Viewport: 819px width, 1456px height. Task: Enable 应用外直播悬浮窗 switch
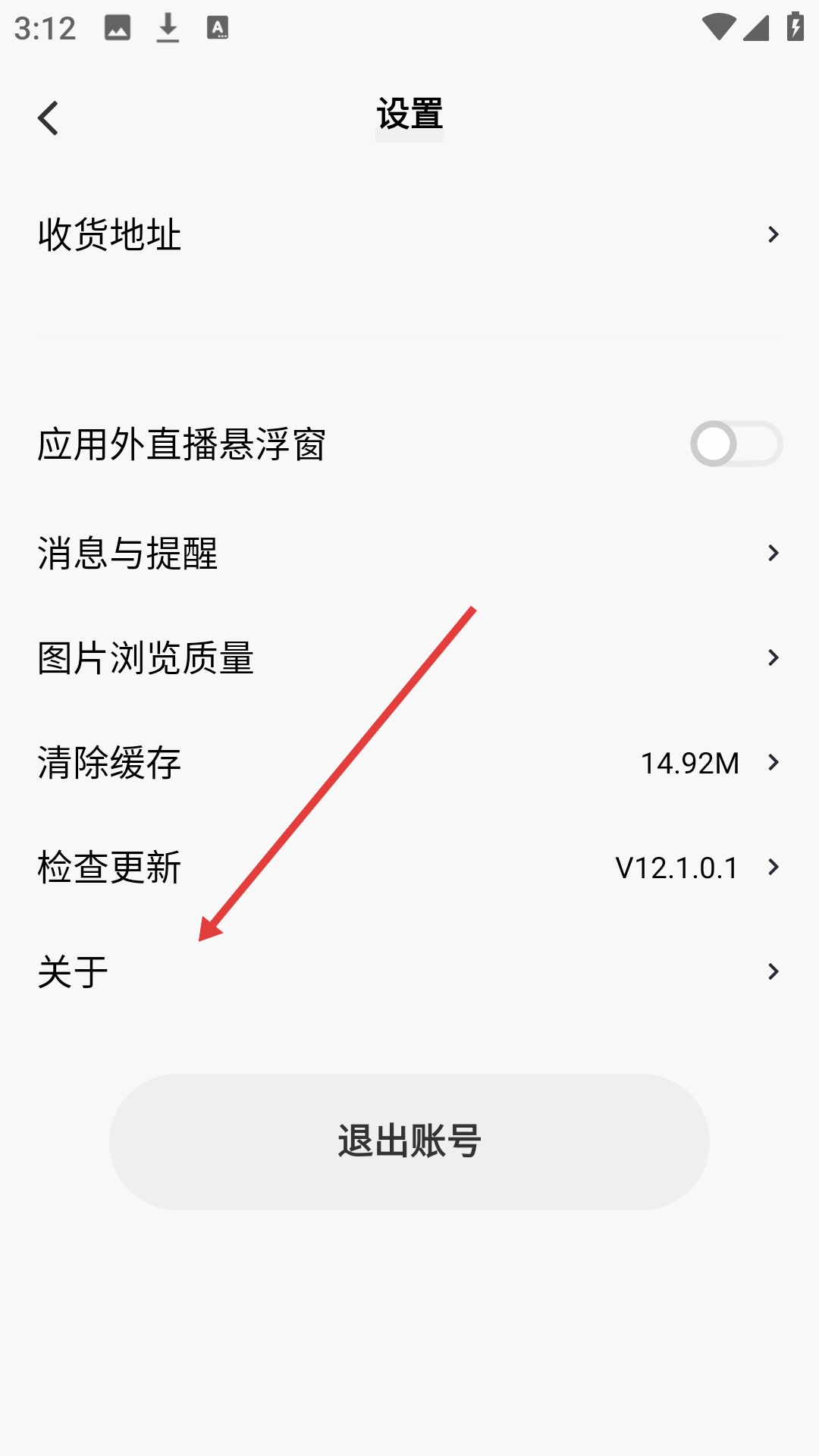coord(736,444)
